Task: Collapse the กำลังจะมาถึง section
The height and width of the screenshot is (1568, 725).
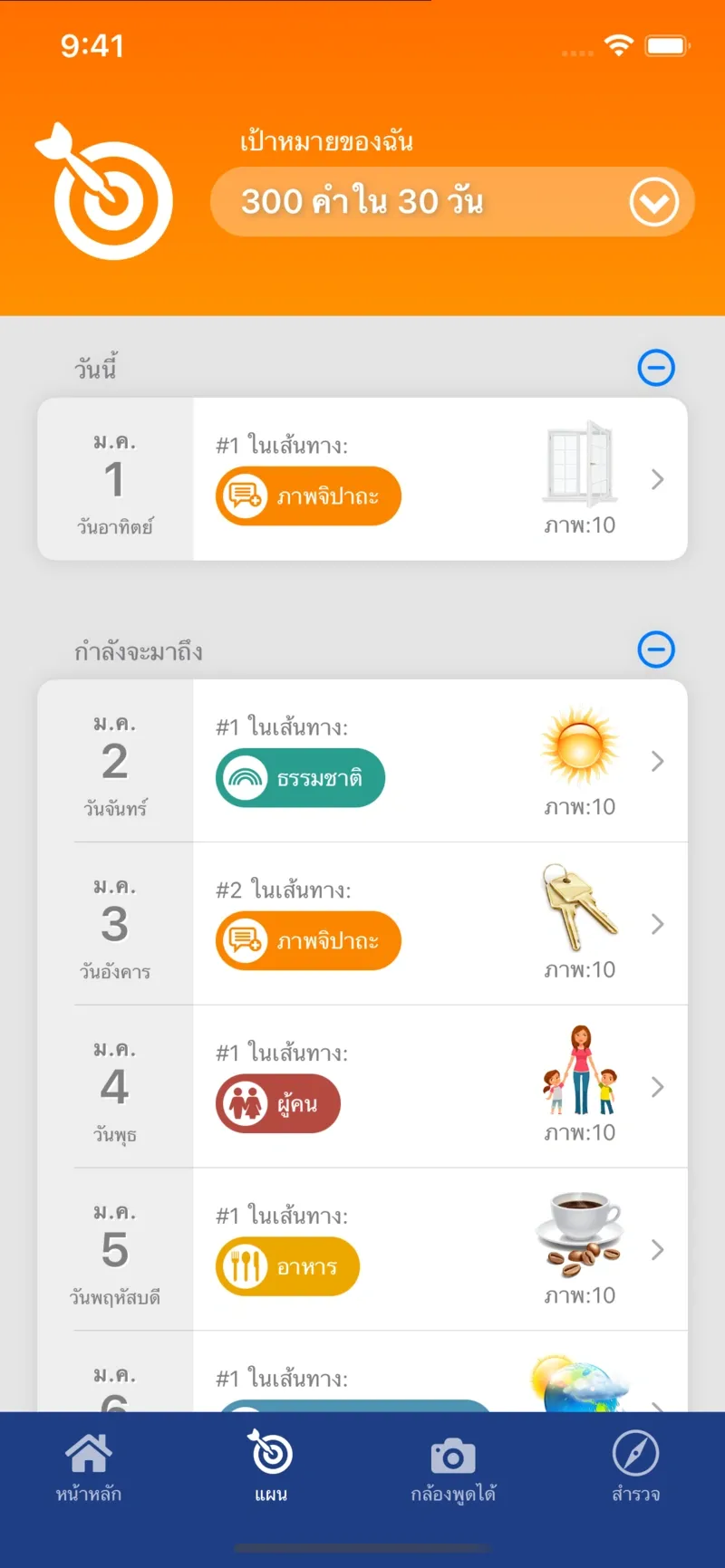Action: pos(655,650)
